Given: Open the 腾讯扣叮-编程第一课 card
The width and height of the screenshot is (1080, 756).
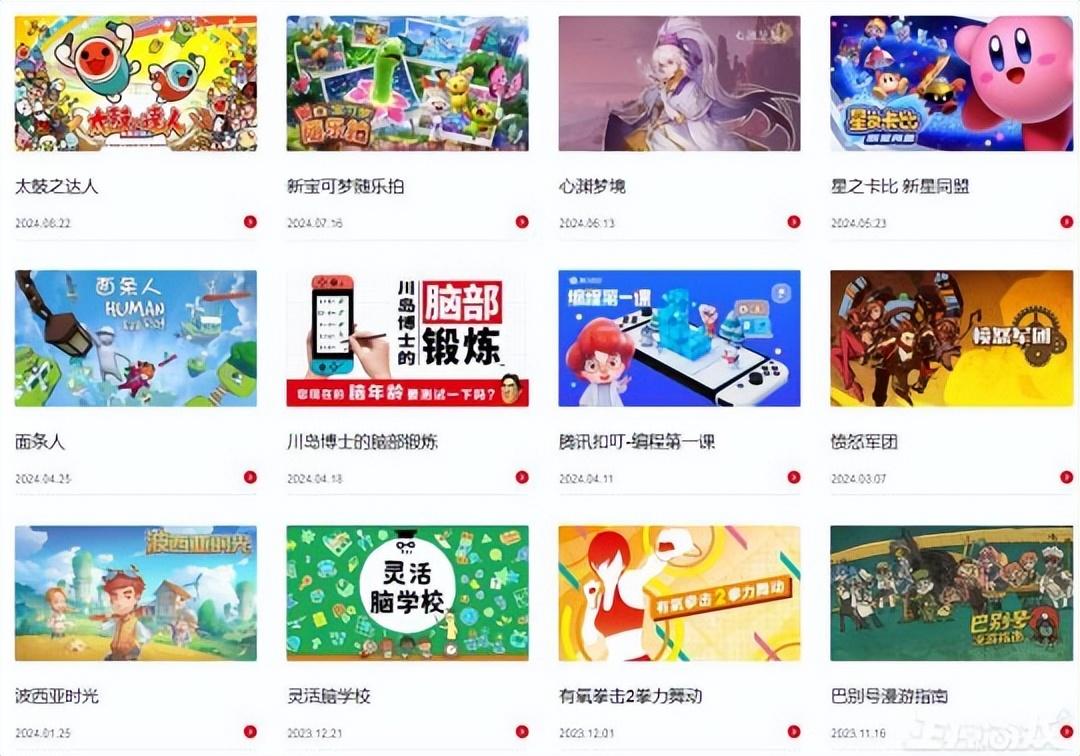Looking at the screenshot, I should coord(679,338).
